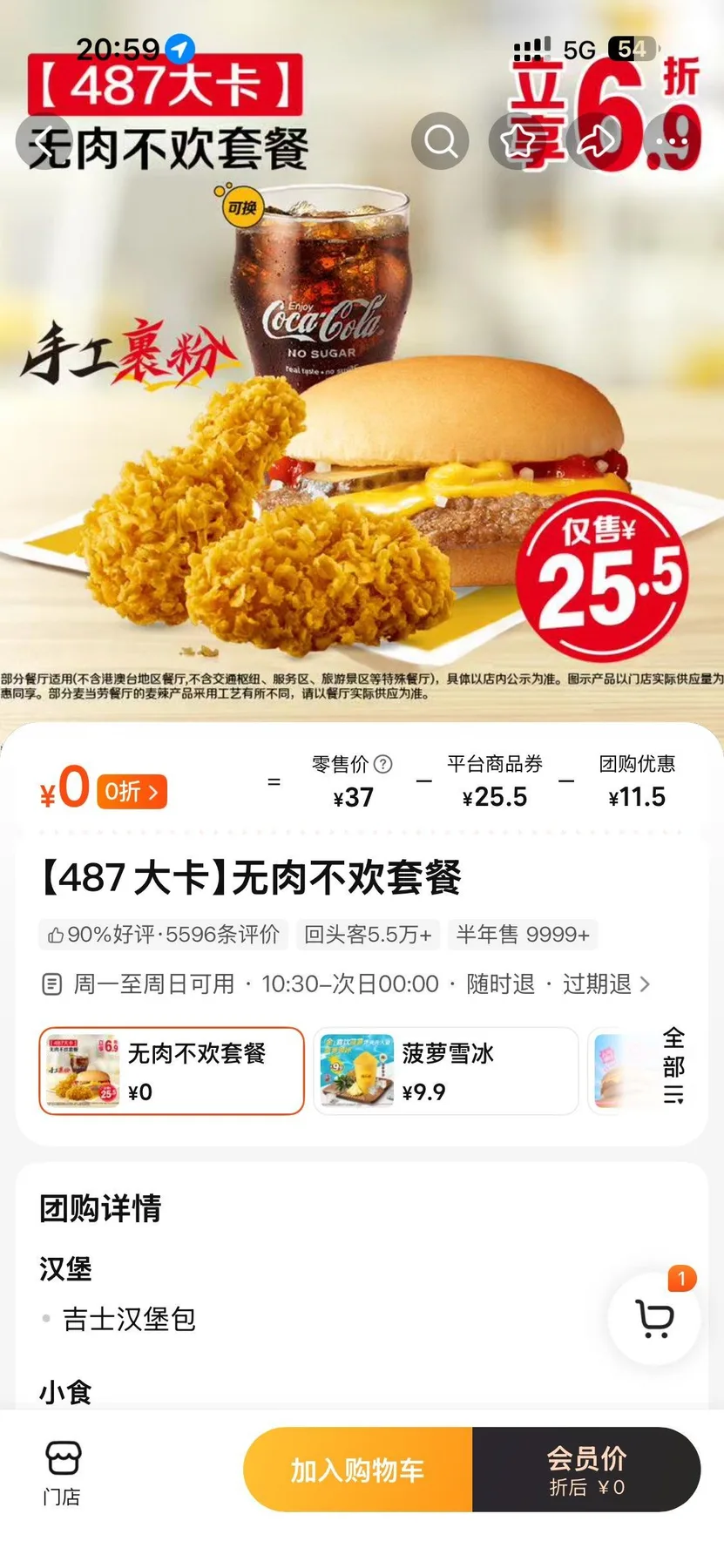Select the 菠萝雪冰 ¥9.9 card
The image size is (724, 1568).
445,1071
